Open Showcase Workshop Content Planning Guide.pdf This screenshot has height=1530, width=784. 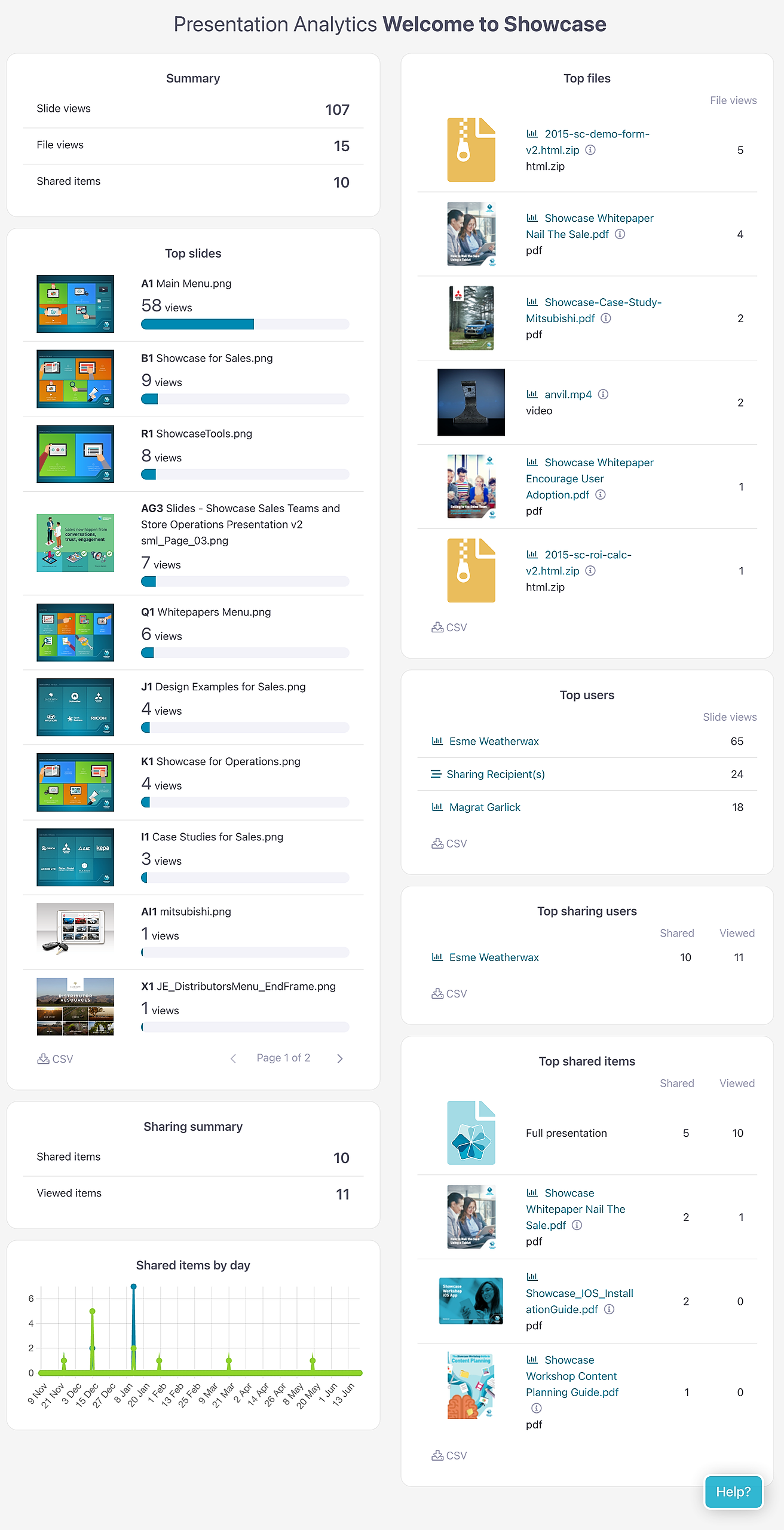571,1376
